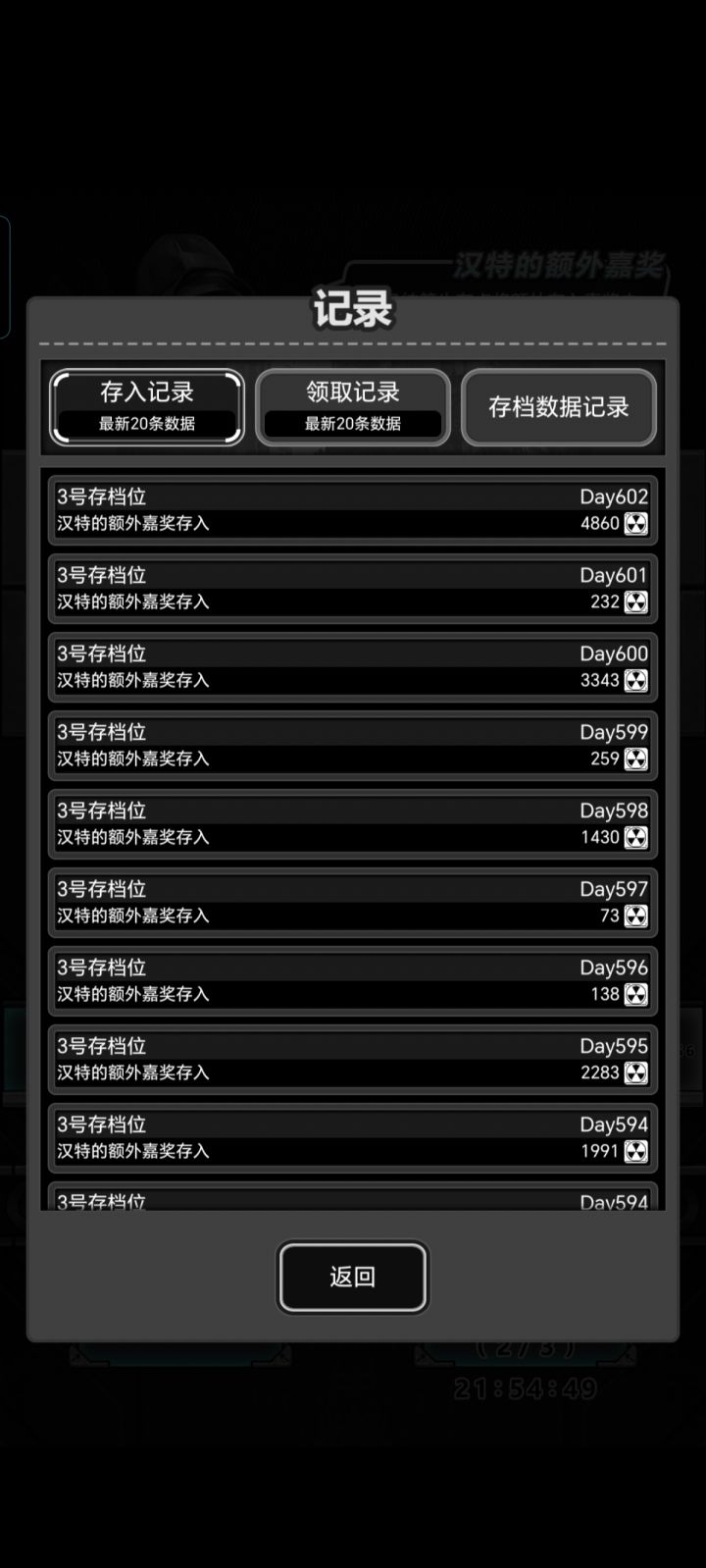Select the Day600 deposit record entry
The height and width of the screenshot is (1568, 706).
(x=352, y=666)
